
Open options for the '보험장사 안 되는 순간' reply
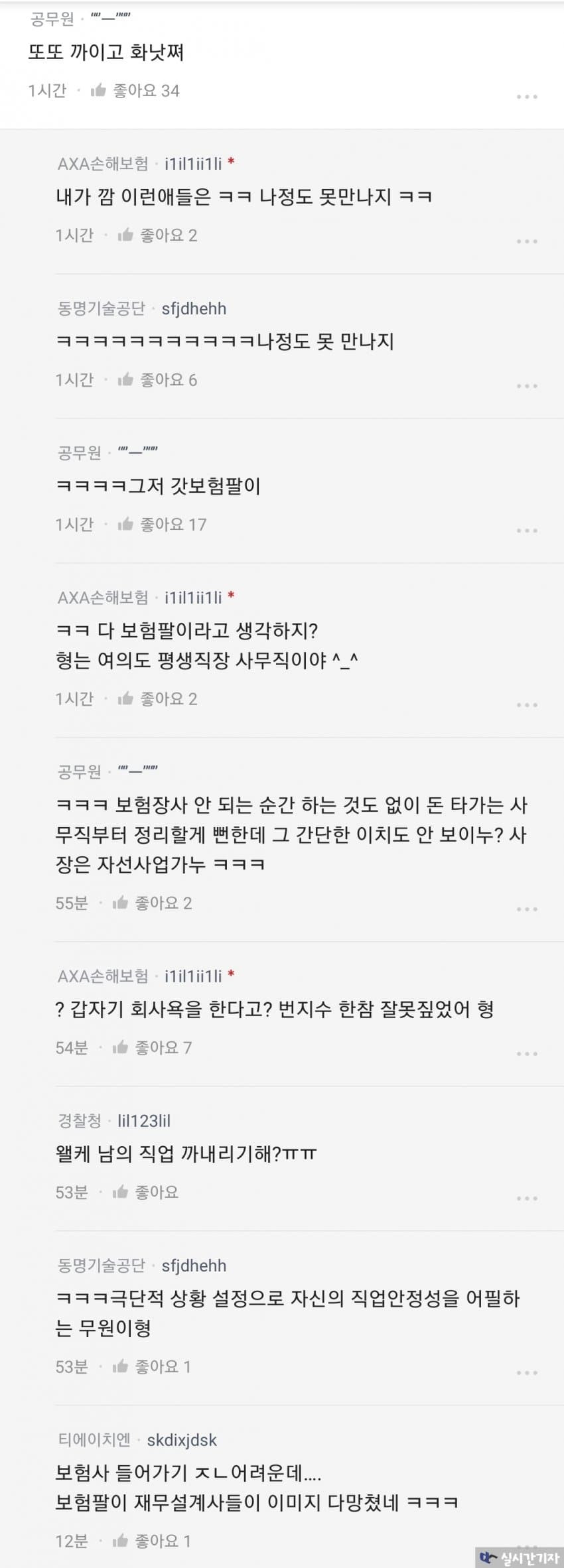pos(526,909)
